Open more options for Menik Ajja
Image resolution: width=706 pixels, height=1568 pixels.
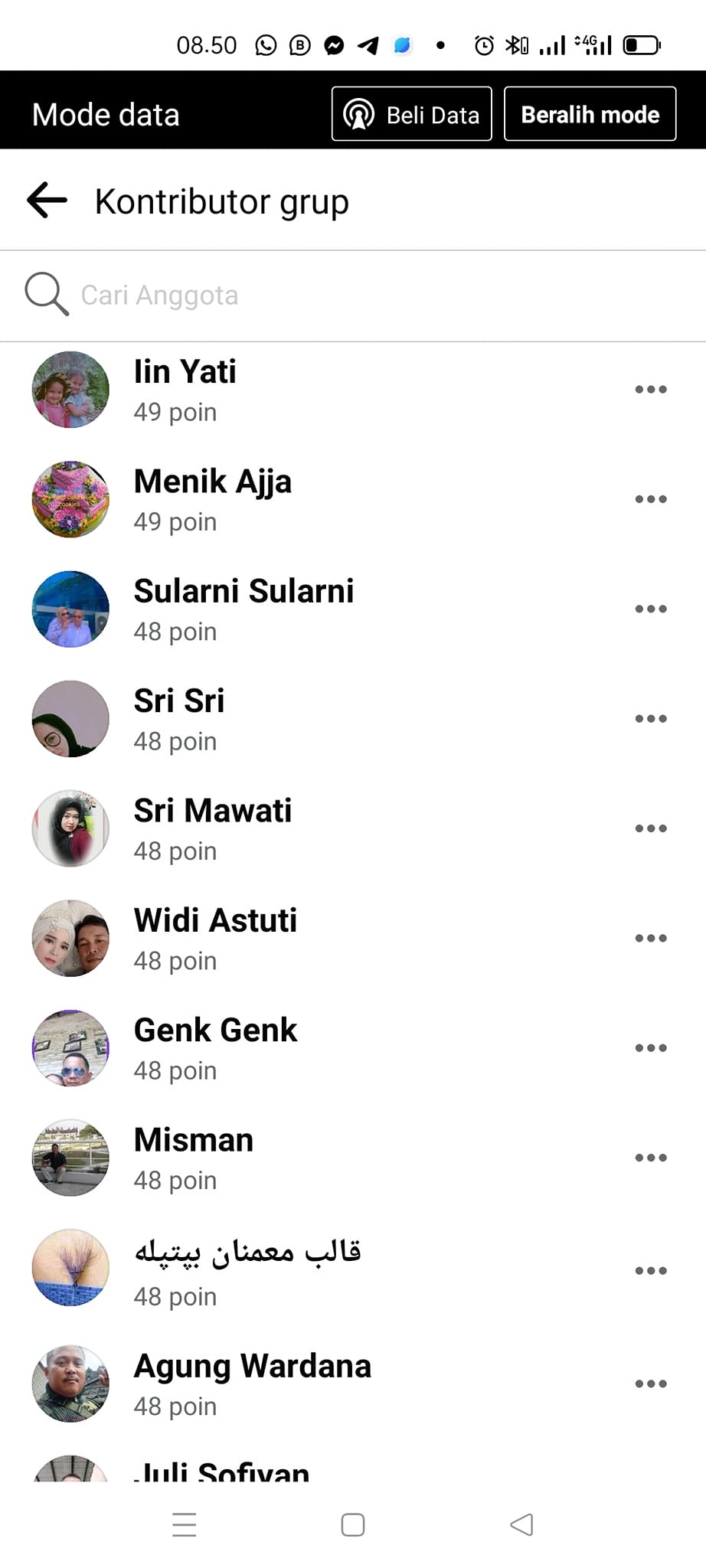(651, 499)
